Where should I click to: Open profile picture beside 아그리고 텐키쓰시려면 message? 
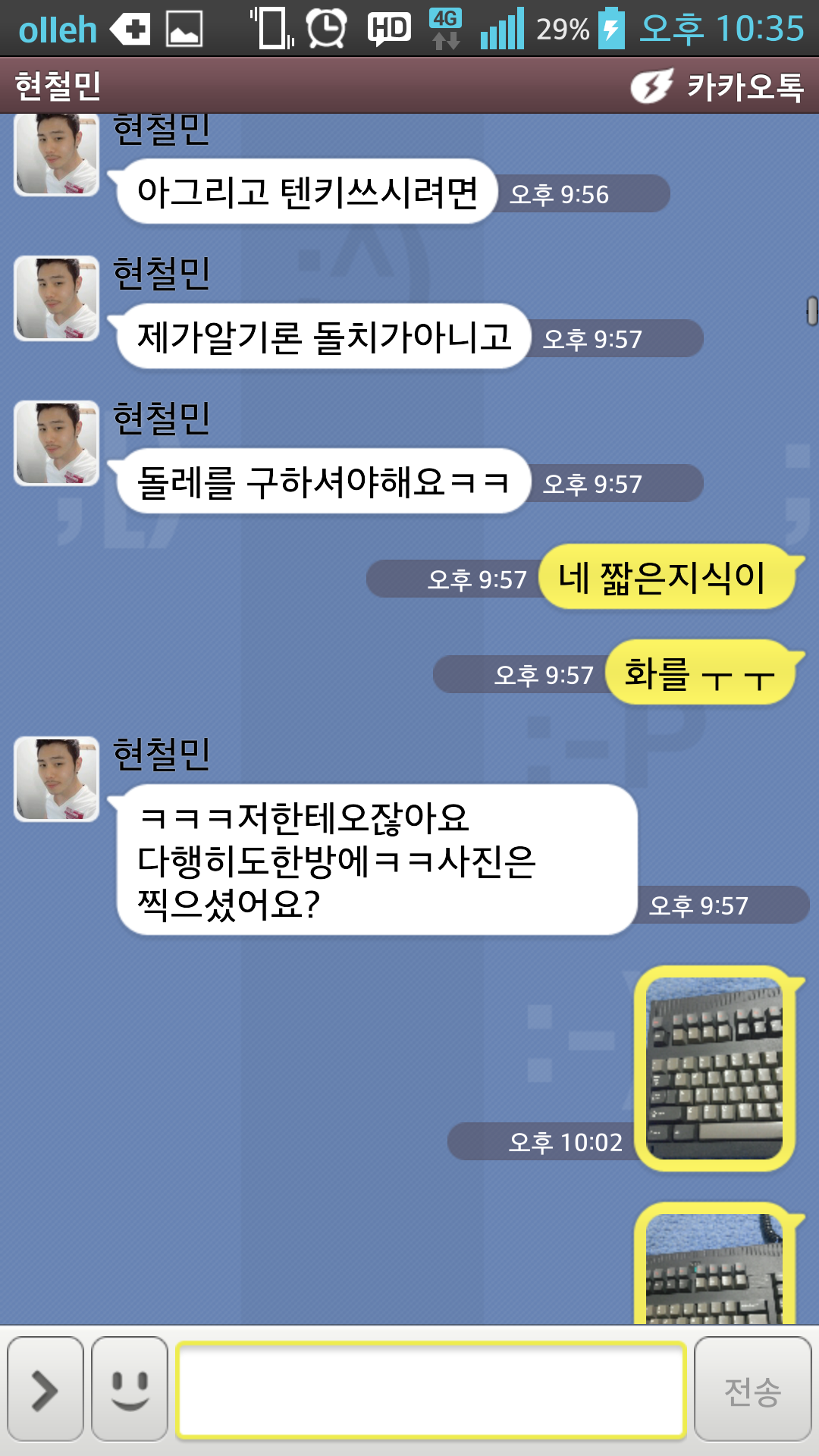click(x=57, y=154)
